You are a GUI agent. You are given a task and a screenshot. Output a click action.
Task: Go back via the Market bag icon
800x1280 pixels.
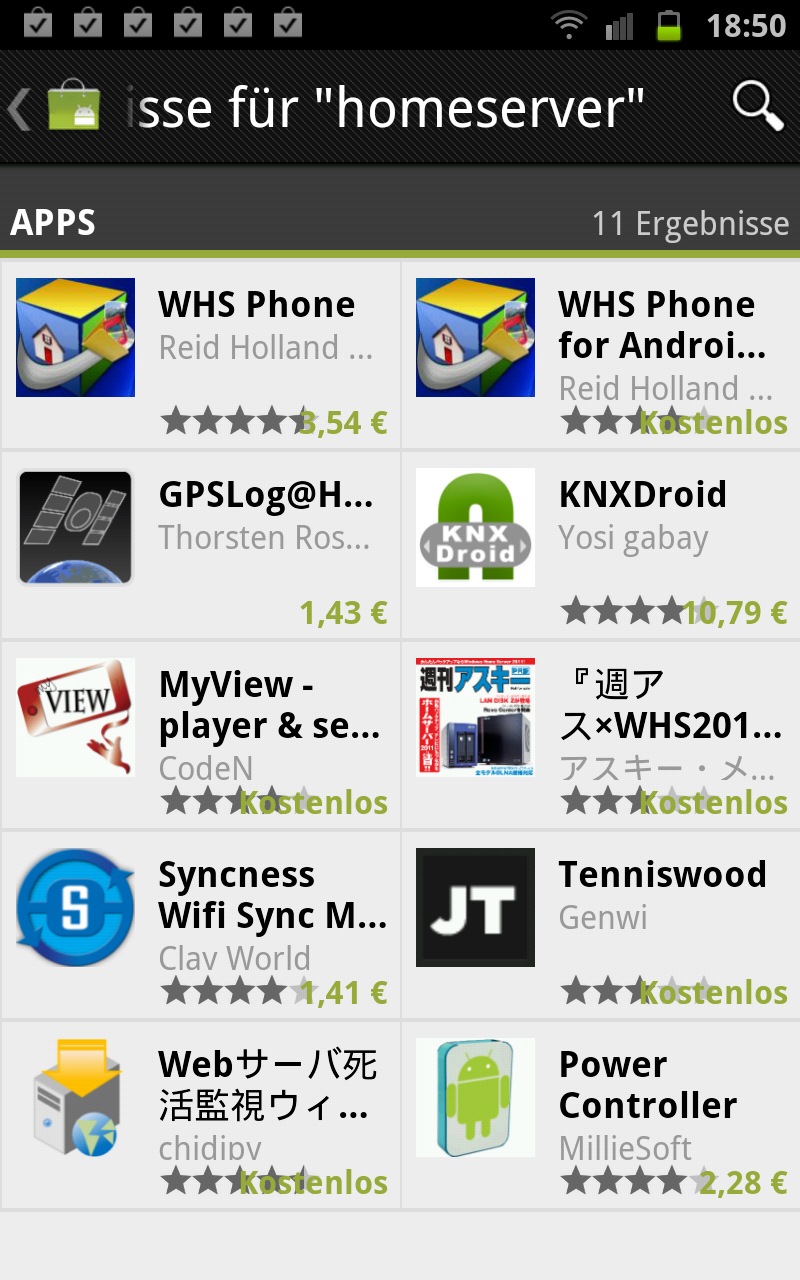[73, 106]
